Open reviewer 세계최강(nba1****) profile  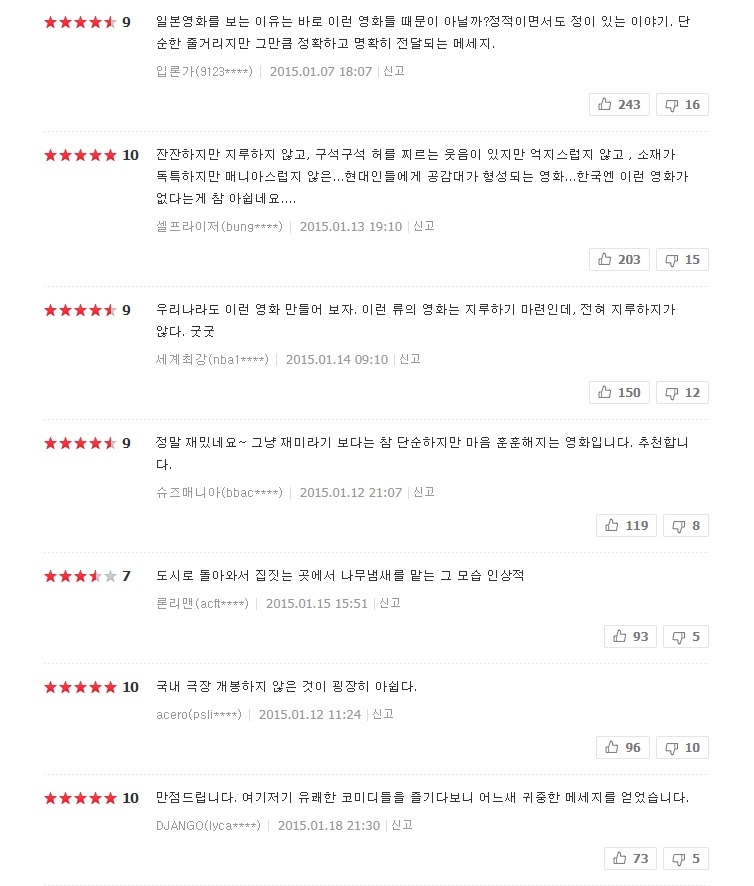[212, 360]
